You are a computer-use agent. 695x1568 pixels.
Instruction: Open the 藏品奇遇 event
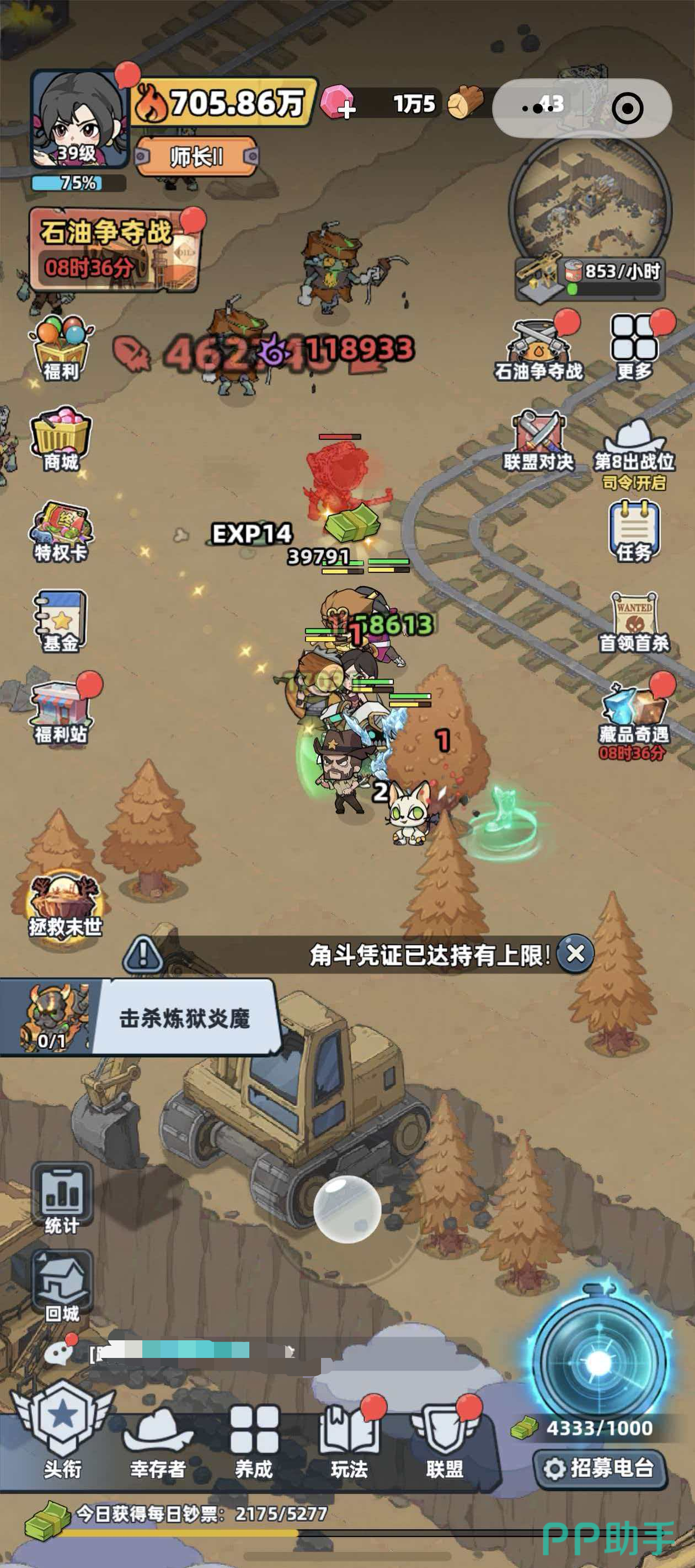tap(634, 713)
